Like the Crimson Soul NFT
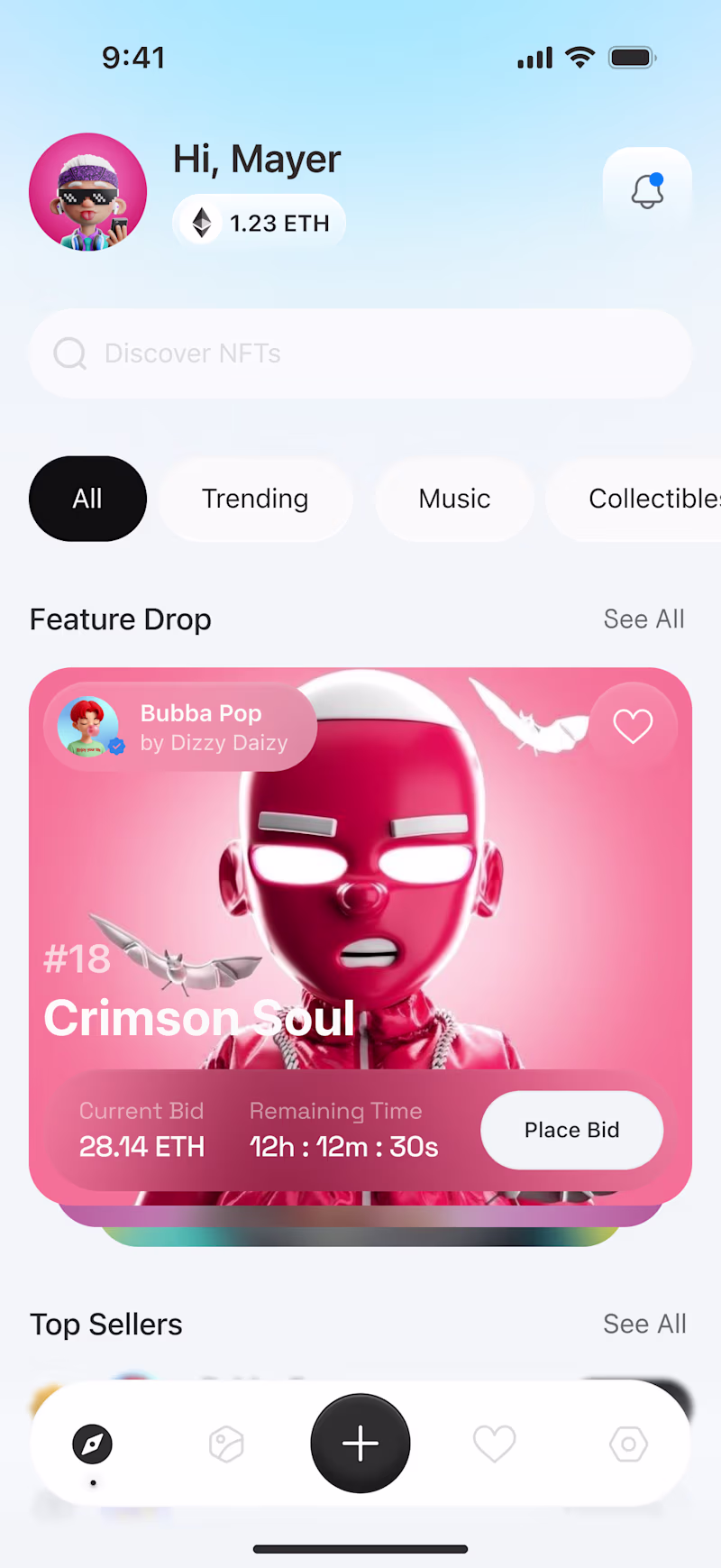The width and height of the screenshot is (721, 1568). [633, 726]
